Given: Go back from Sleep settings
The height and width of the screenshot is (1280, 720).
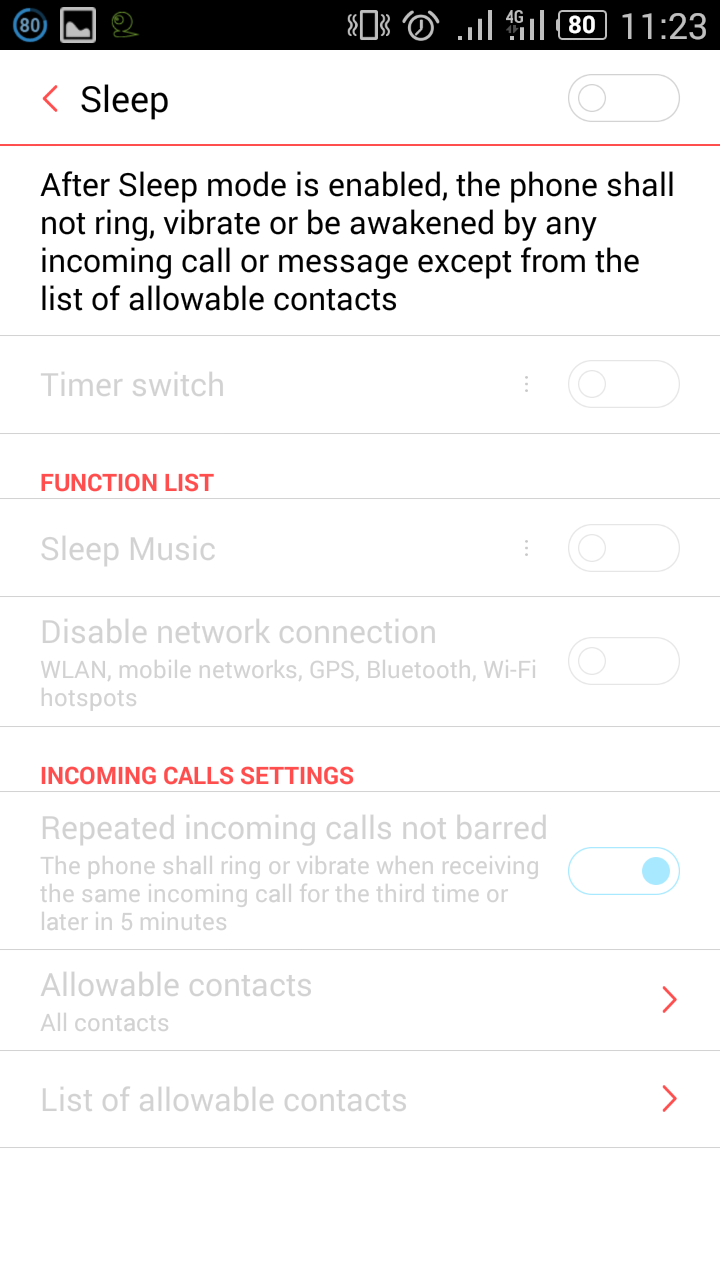Looking at the screenshot, I should click(x=50, y=99).
